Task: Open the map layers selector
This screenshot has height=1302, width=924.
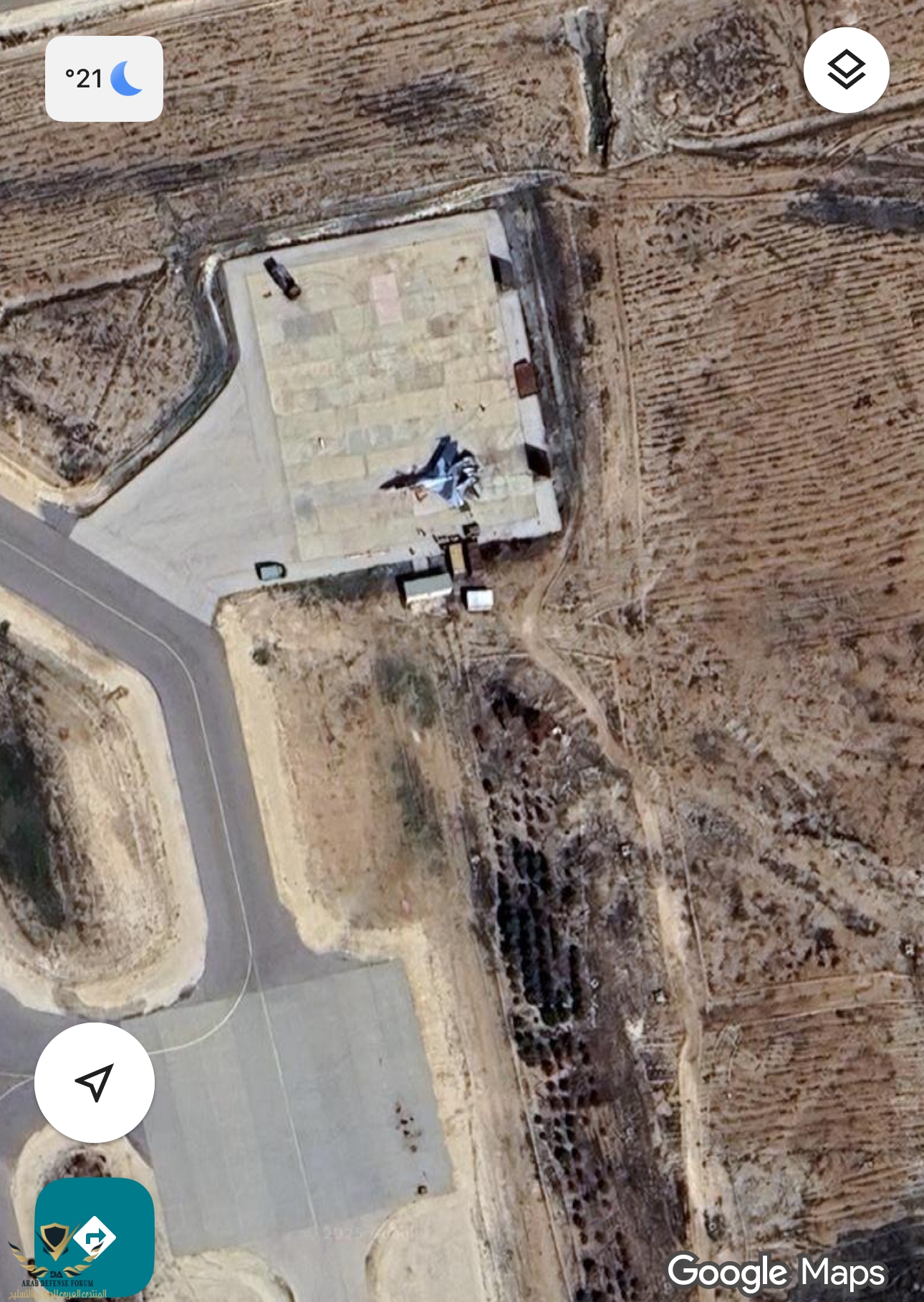Action: coord(846,70)
